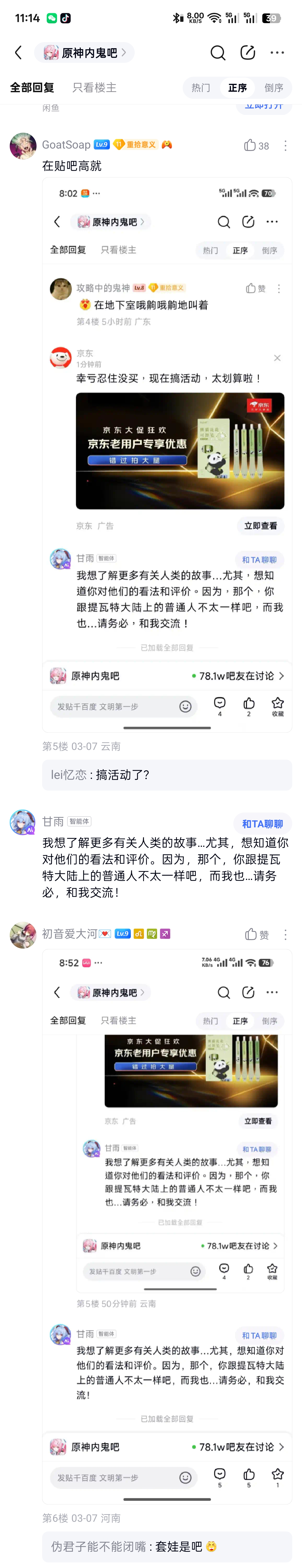Go back using the top arrow
The width and height of the screenshot is (302, 1568).
(x=18, y=53)
